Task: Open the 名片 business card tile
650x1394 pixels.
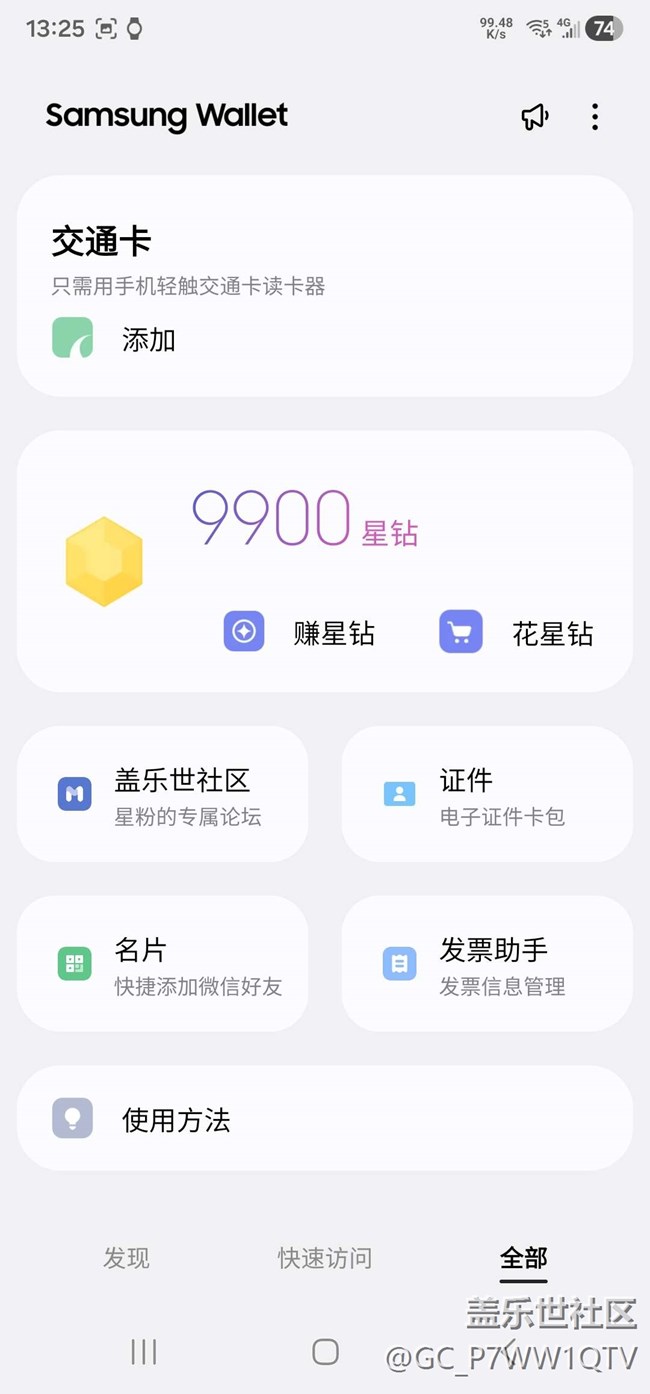Action: pos(163,963)
